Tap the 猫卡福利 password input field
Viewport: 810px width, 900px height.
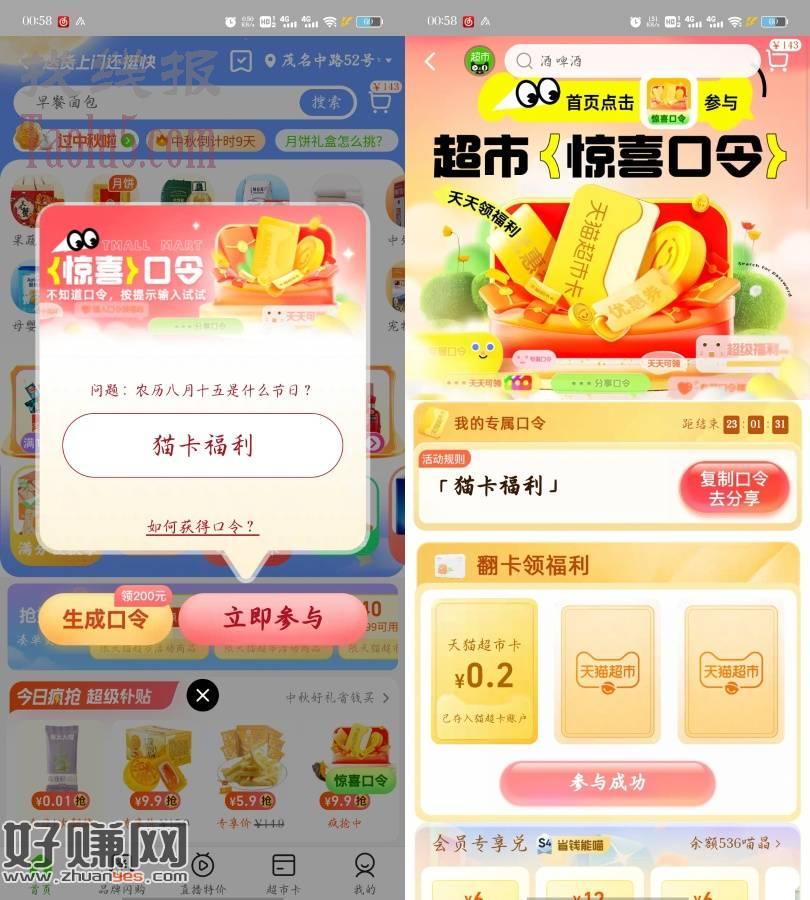(202, 445)
